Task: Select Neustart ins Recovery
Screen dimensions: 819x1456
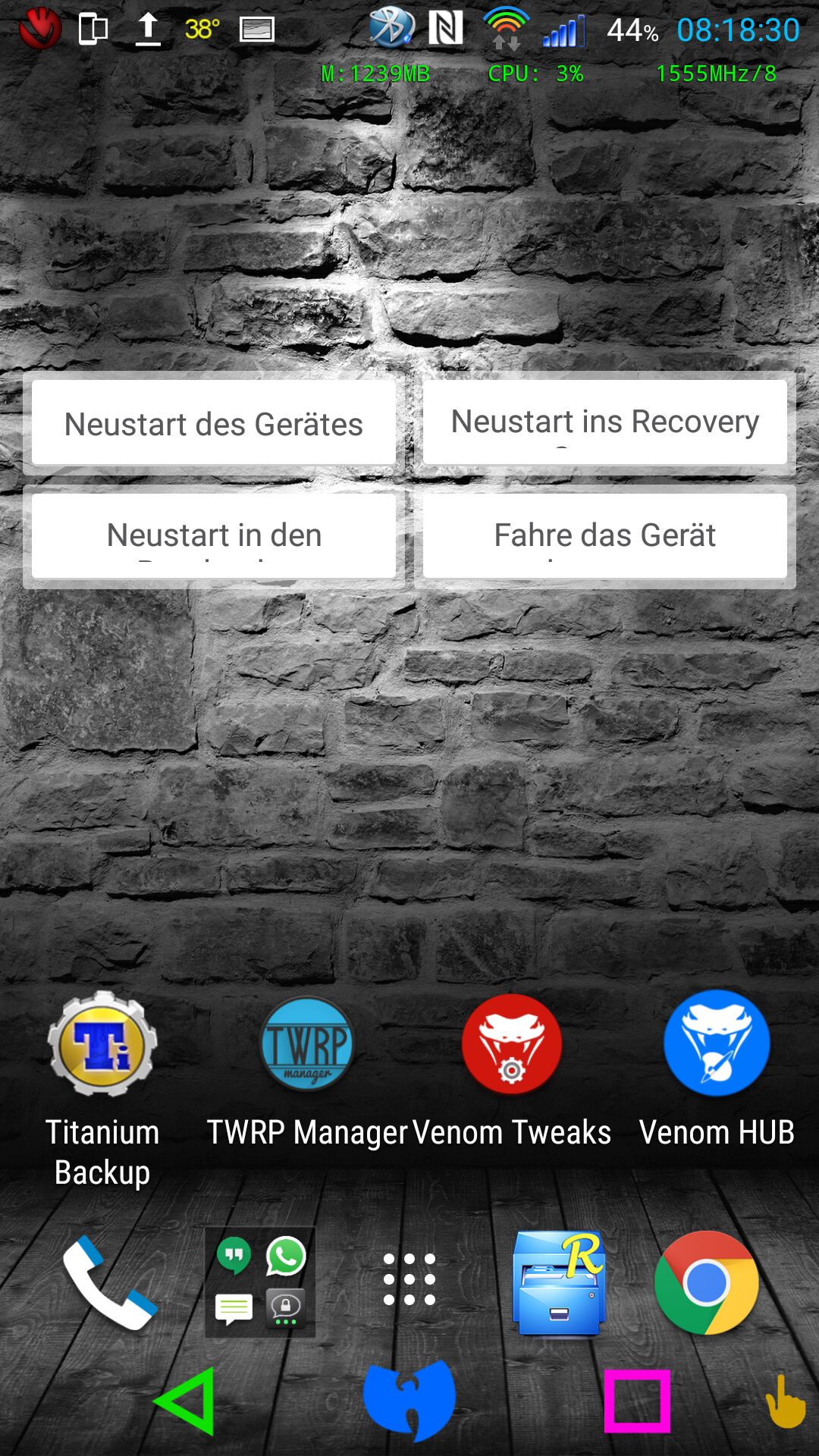Action: 605,423
